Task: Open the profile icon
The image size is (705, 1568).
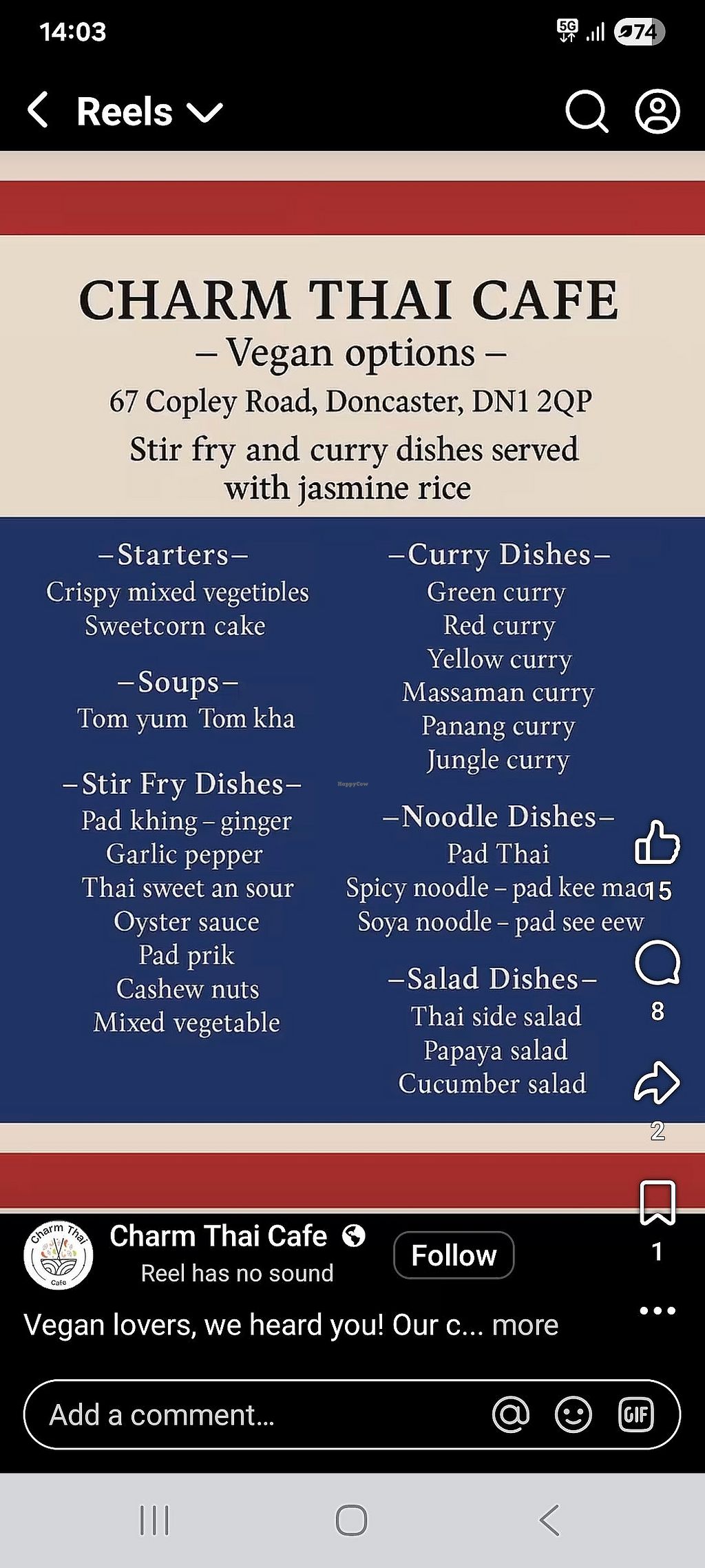Action: (x=657, y=111)
